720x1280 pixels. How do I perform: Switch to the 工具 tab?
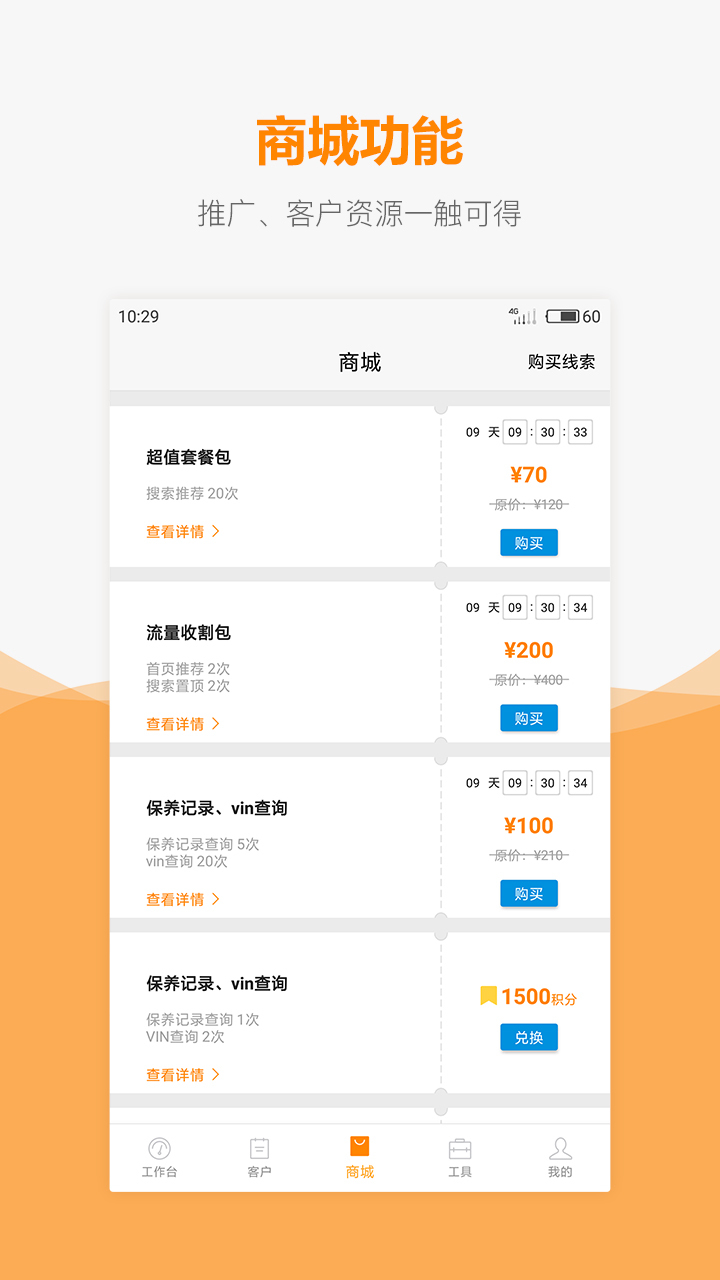[x=460, y=1158]
